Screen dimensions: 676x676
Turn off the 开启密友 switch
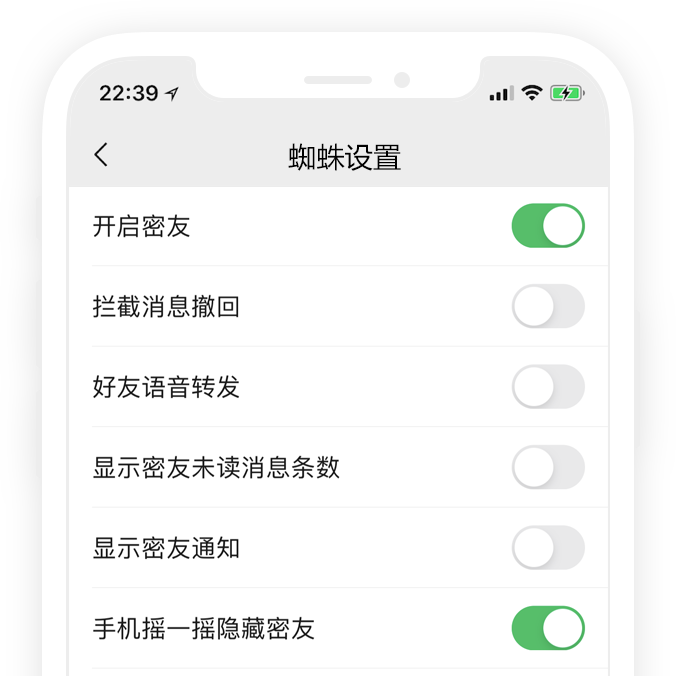click(x=547, y=226)
